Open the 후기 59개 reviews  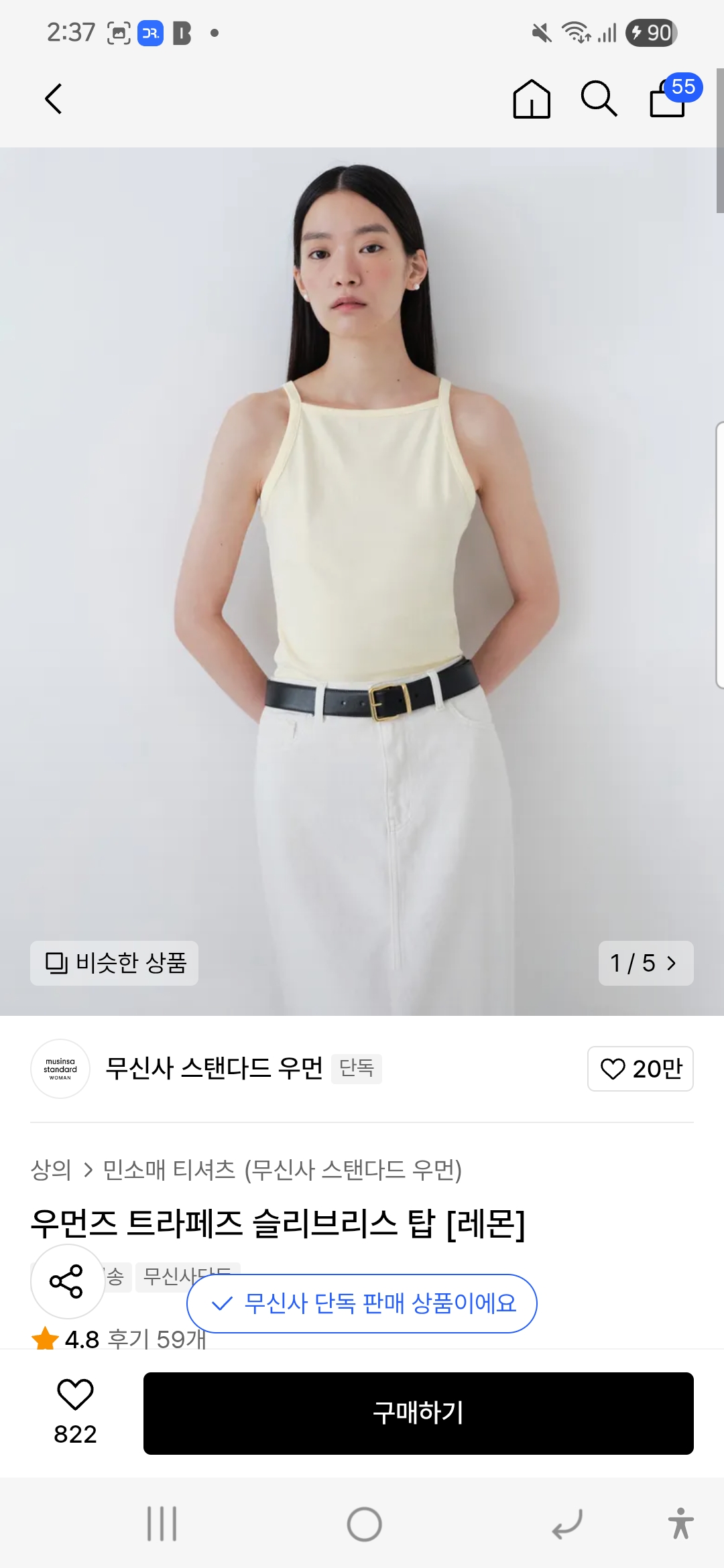(157, 1339)
